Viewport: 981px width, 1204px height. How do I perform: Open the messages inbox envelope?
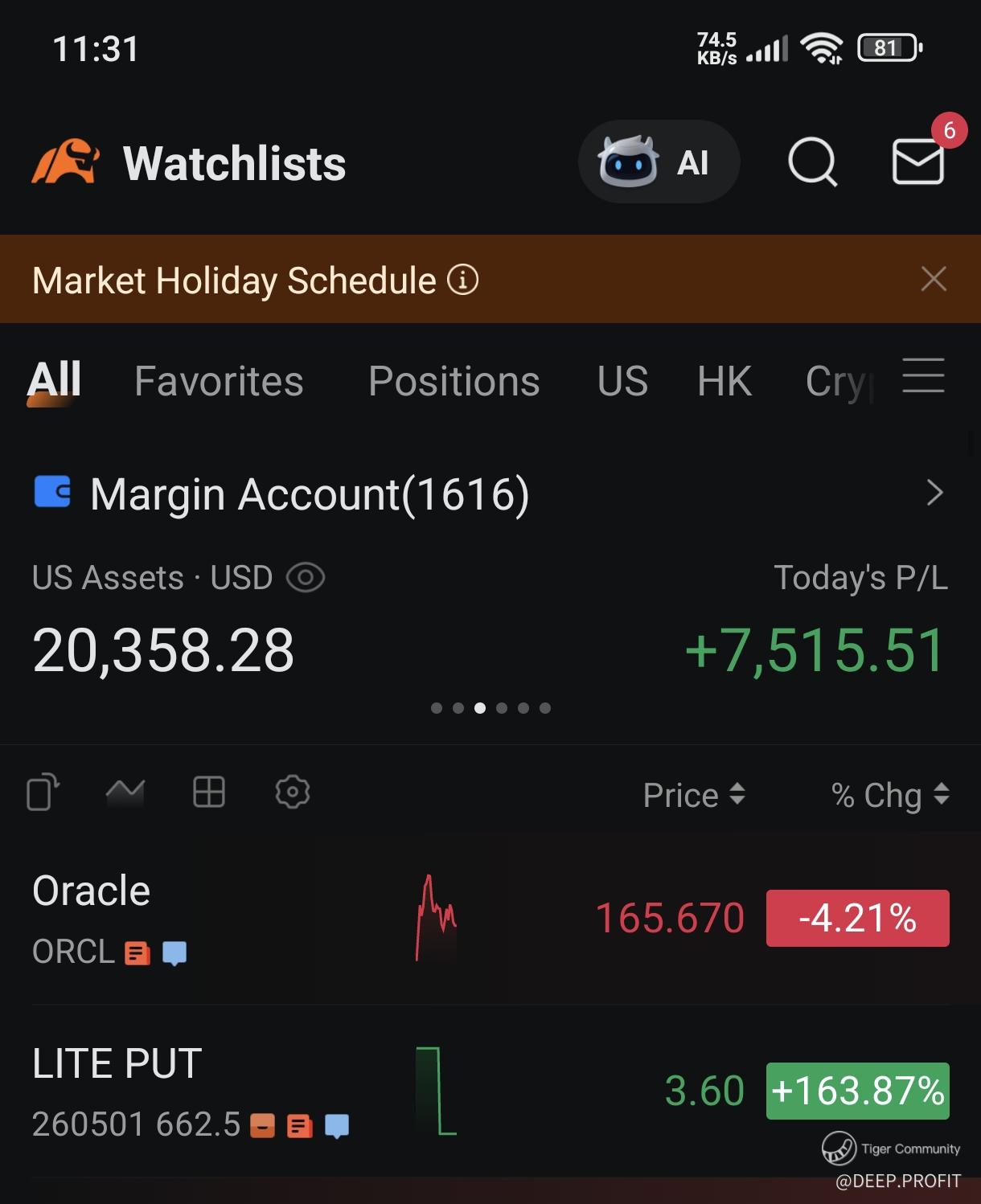(917, 162)
